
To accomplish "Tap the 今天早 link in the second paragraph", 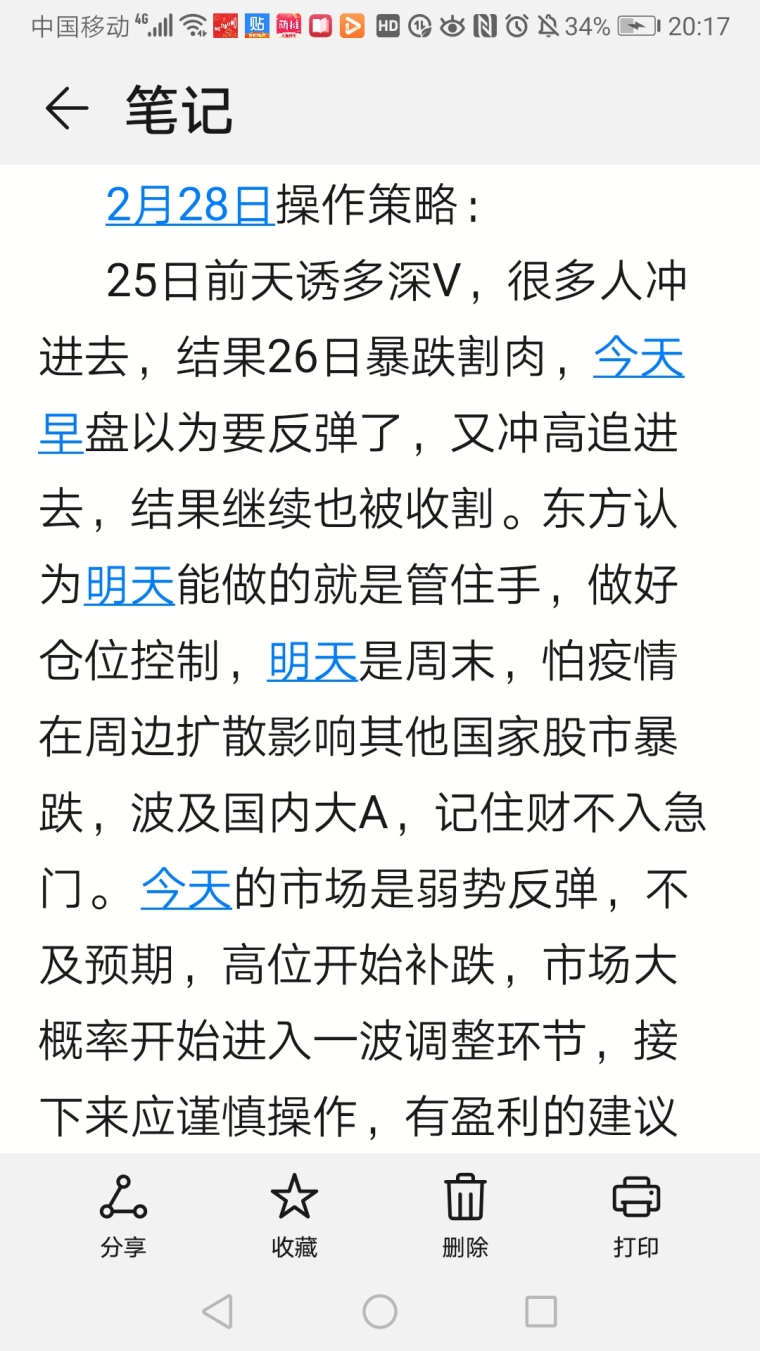I will pos(638,358).
